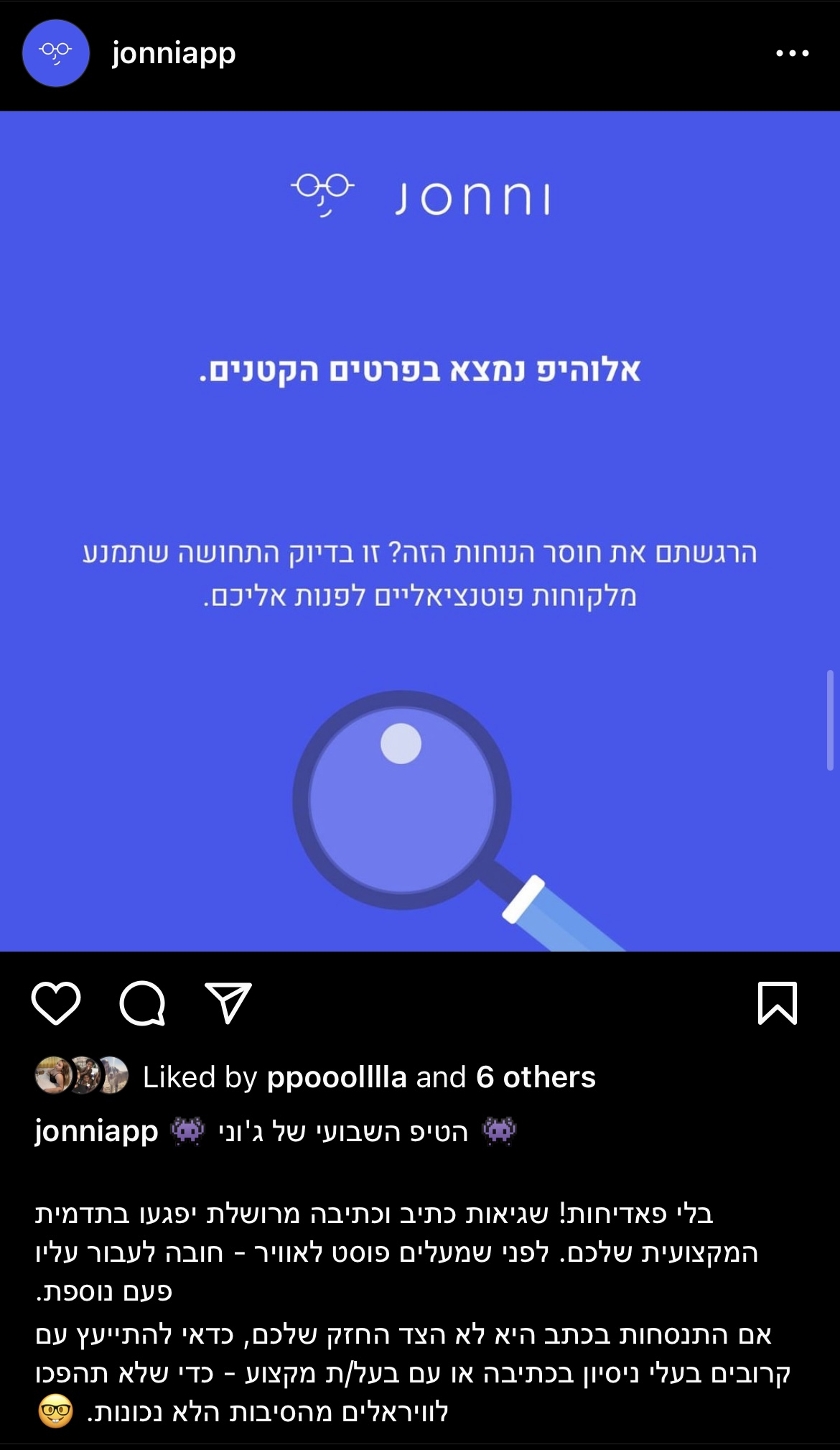
Task: Share post via paper plane icon
Action: (x=228, y=1003)
